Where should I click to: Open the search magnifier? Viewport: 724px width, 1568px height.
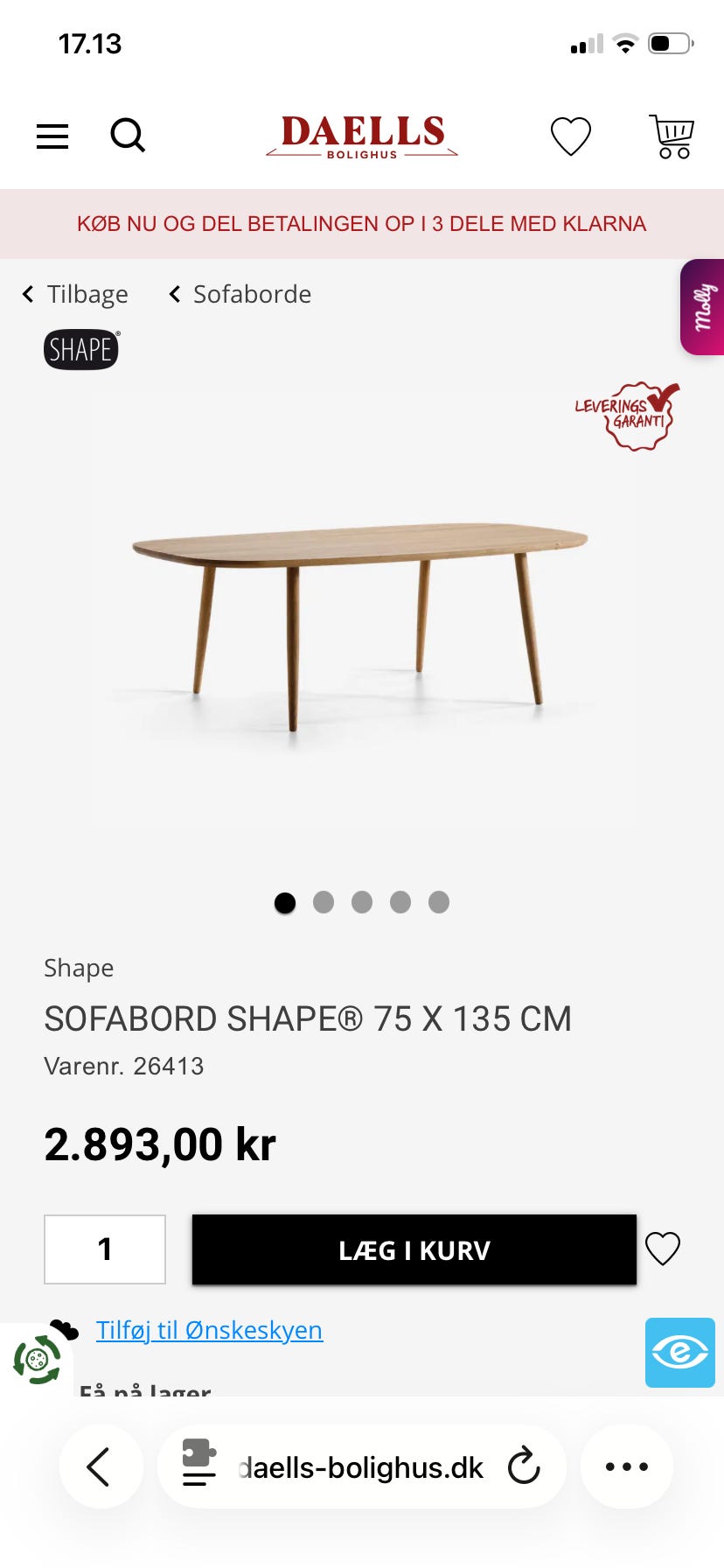tap(128, 136)
